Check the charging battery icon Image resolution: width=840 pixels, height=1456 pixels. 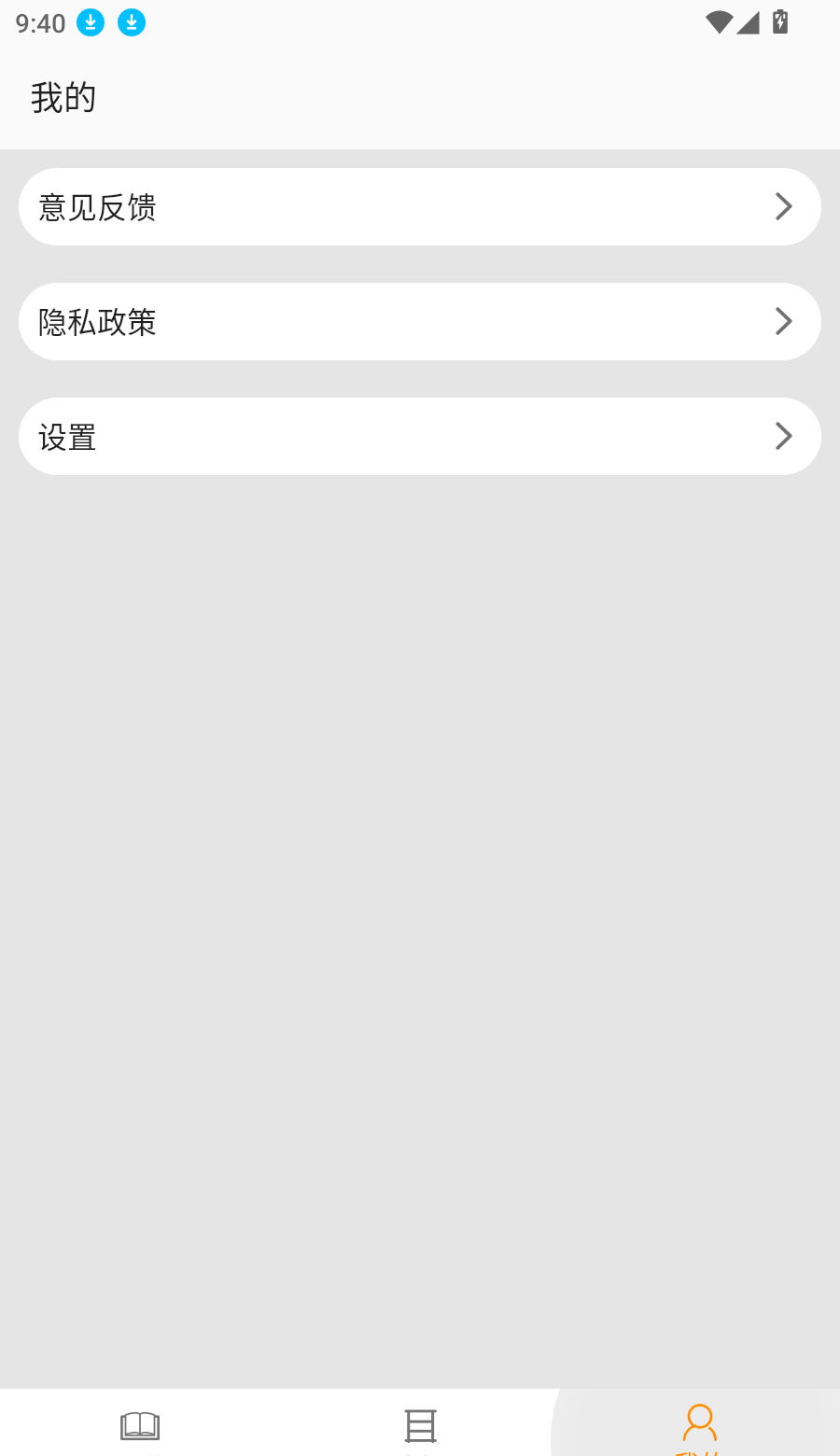[780, 22]
